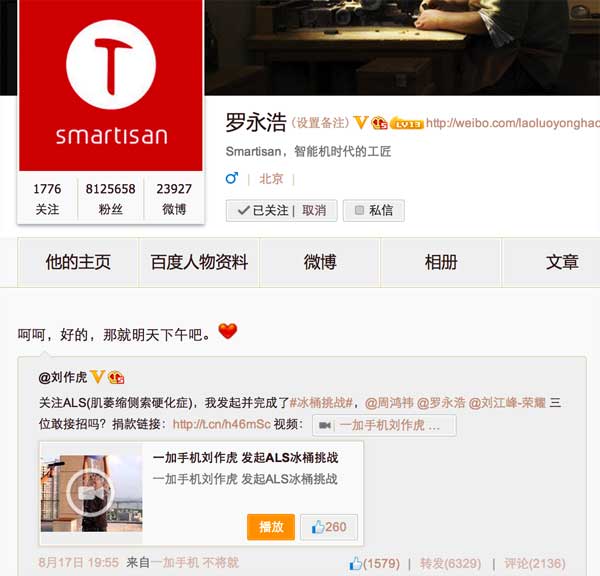This screenshot has width=600, height=576.
Task: Open the ice bucket video thumbnail
Action: tap(91, 493)
